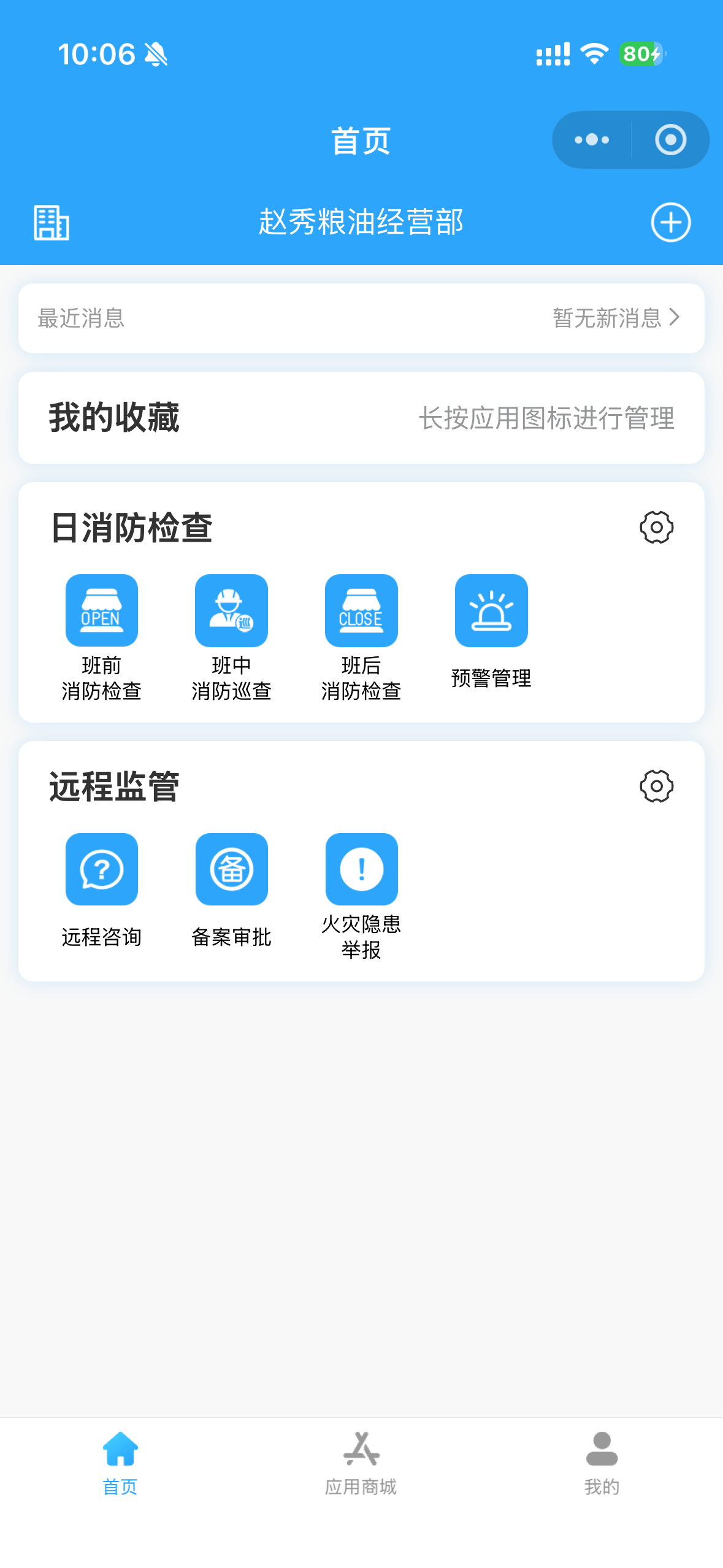This screenshot has height=1568, width=723.
Task: Close the mini program with the circle button
Action: coord(670,140)
